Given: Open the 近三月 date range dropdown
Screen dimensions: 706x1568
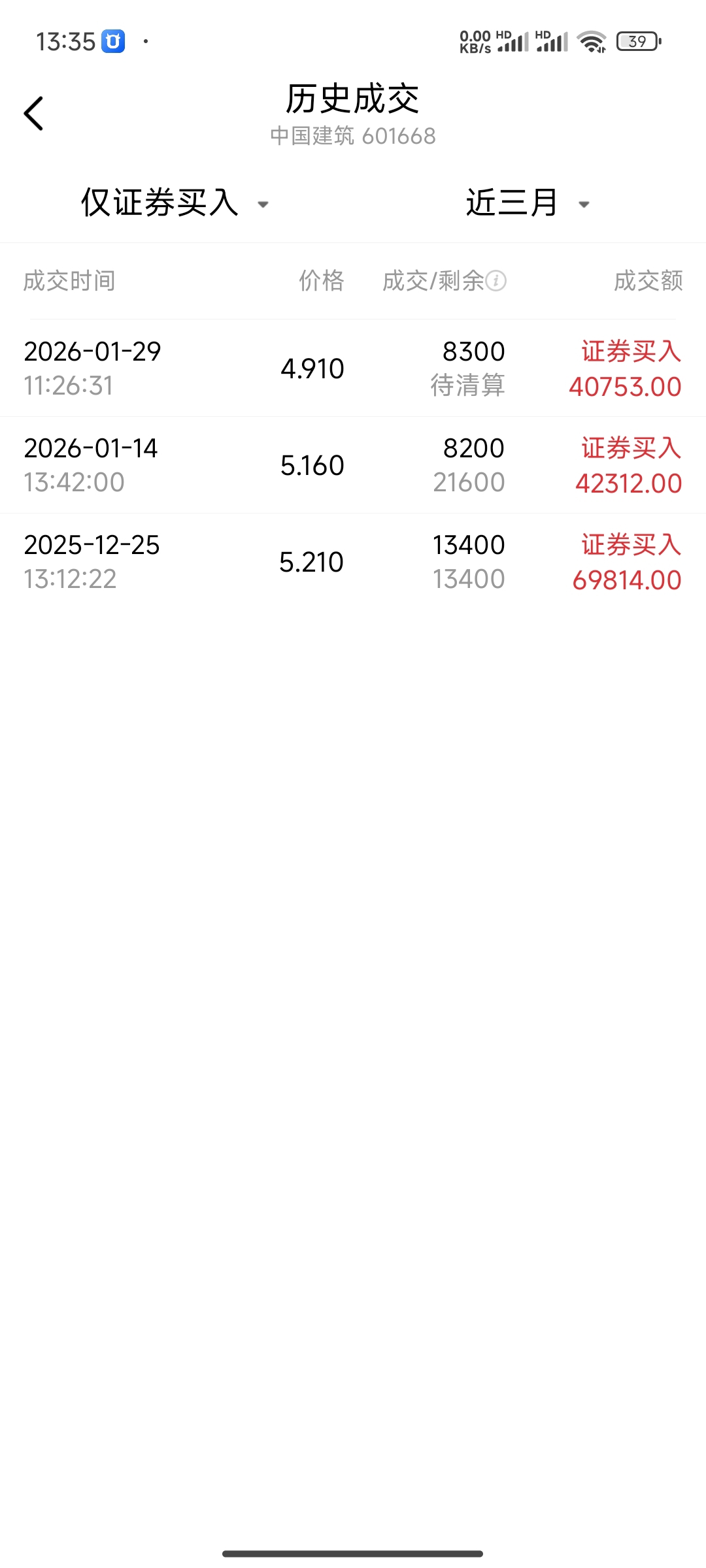Looking at the screenshot, I should (527, 203).
